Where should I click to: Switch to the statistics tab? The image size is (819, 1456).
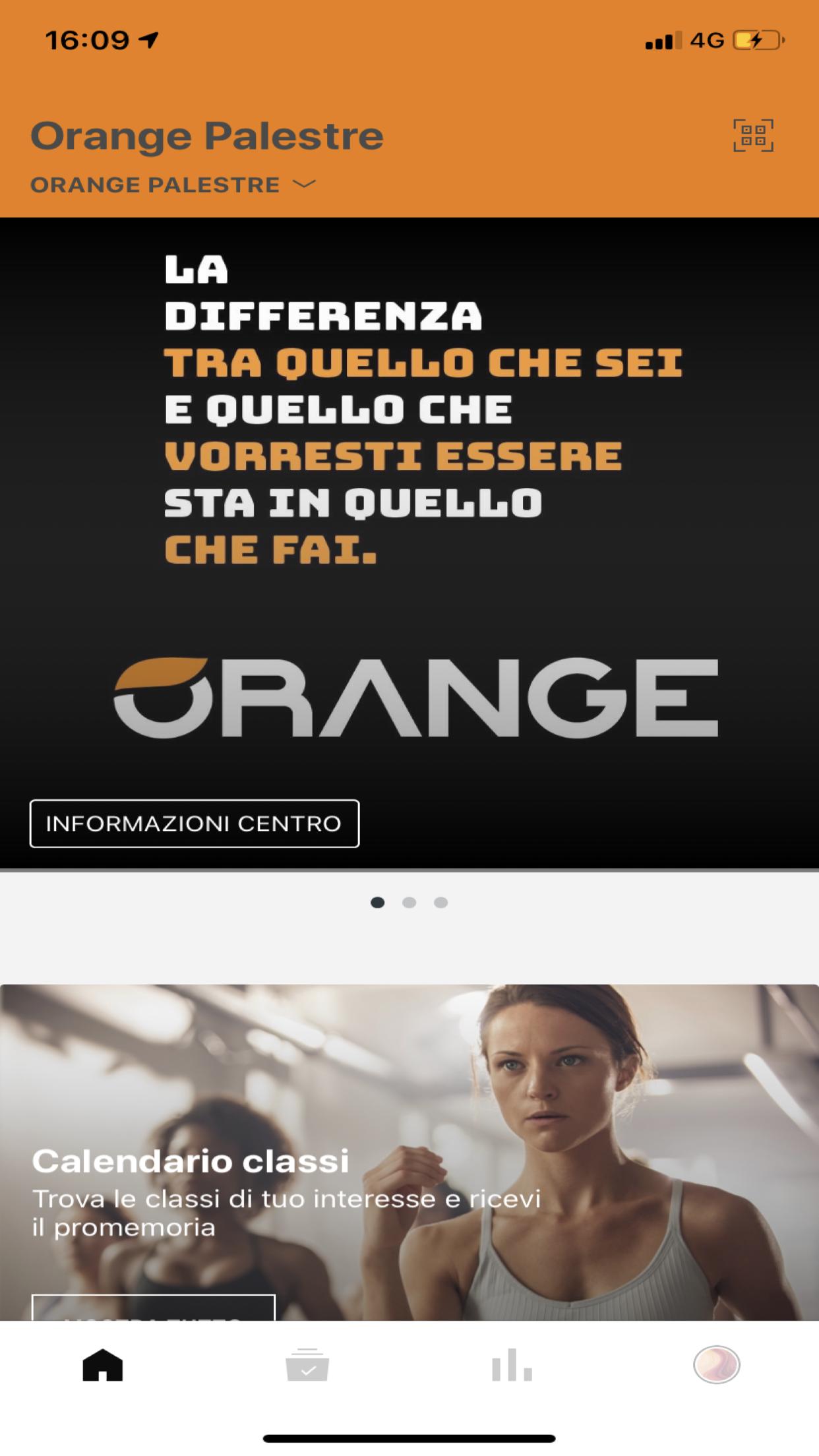click(x=512, y=1365)
